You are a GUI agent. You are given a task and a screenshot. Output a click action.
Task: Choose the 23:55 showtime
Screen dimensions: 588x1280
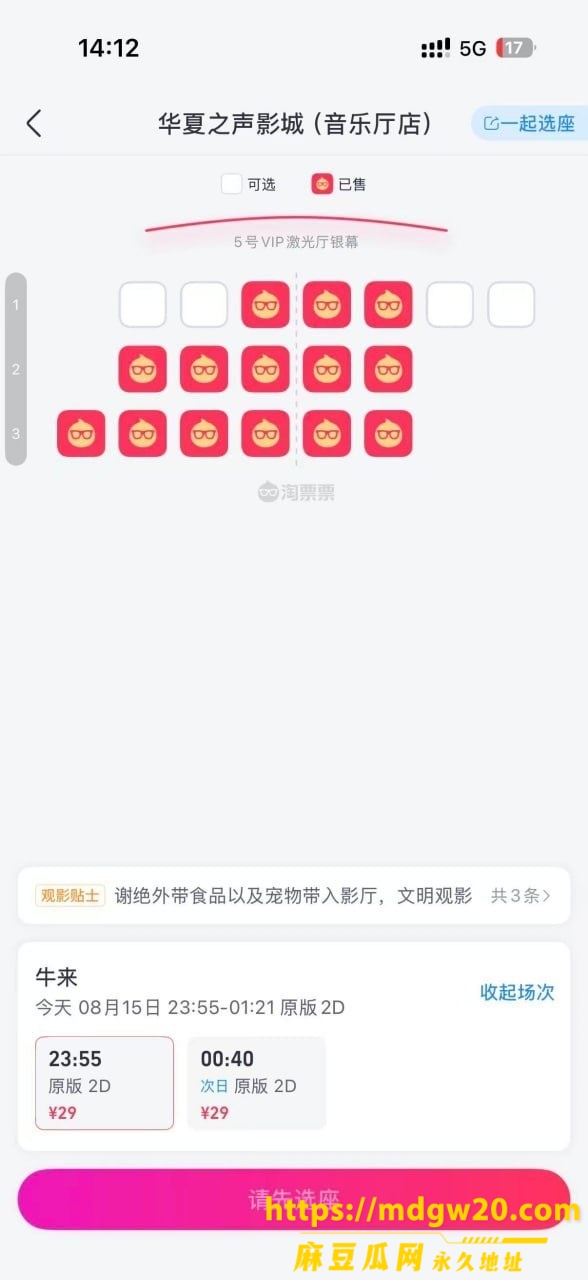click(x=105, y=1083)
